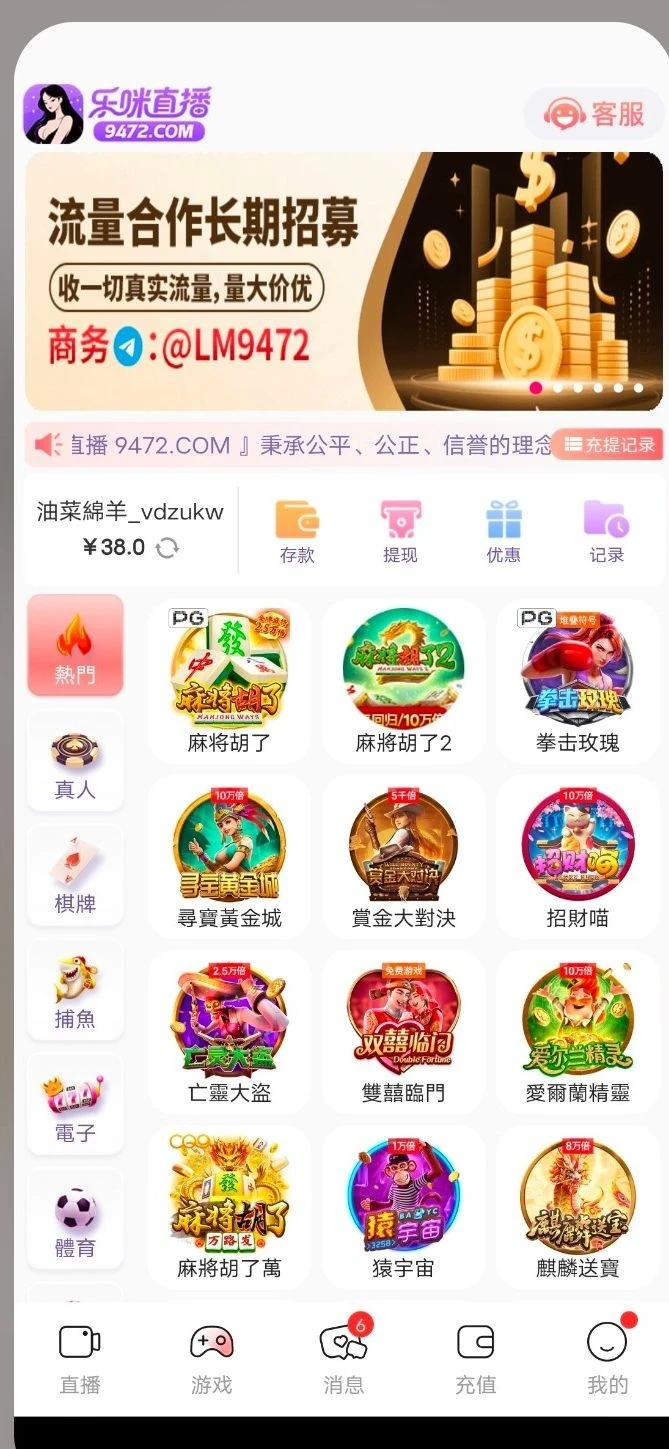The image size is (669, 1449).
Task: Select the 捕魚 category
Action: pyautogui.click(x=75, y=991)
